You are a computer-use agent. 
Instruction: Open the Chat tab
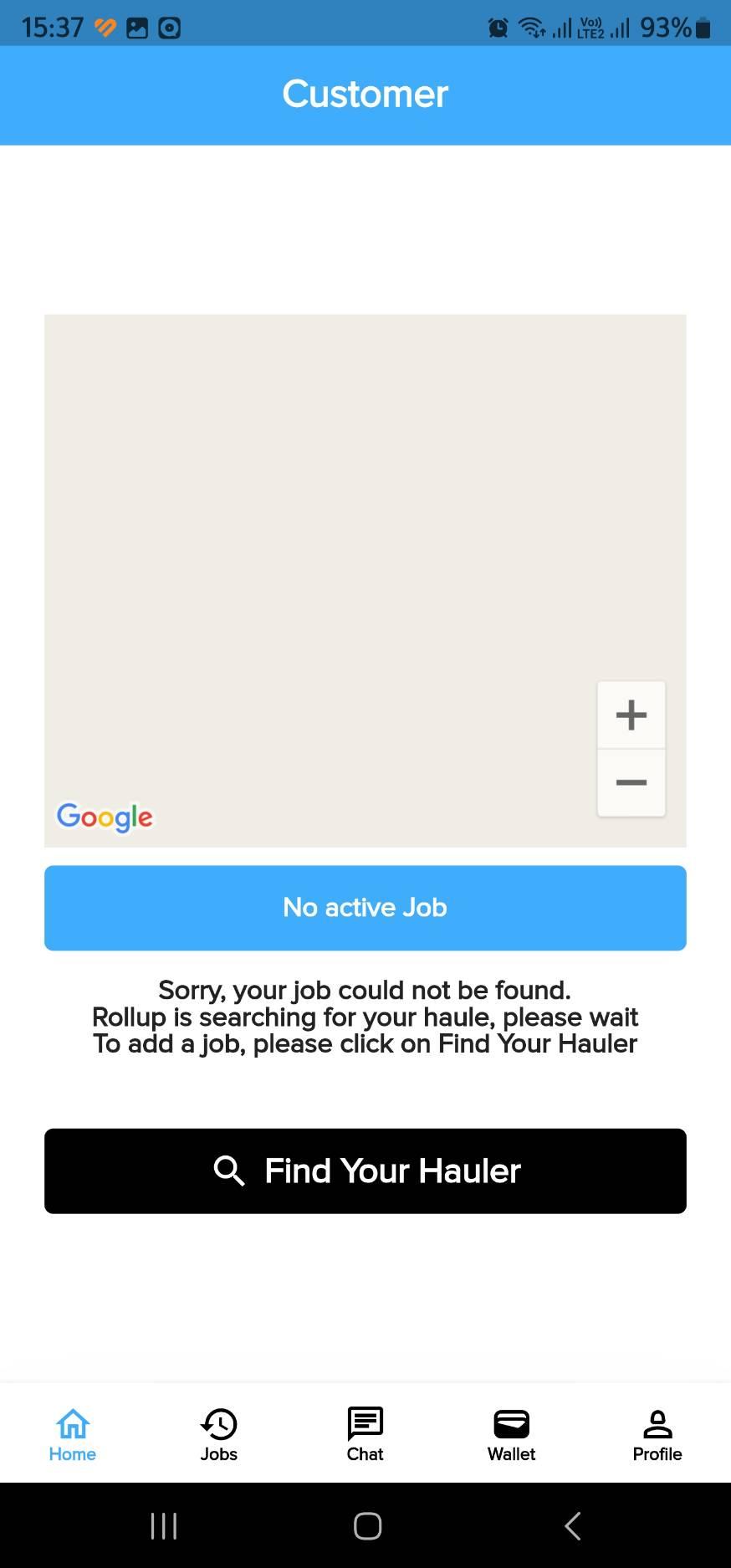365,1434
